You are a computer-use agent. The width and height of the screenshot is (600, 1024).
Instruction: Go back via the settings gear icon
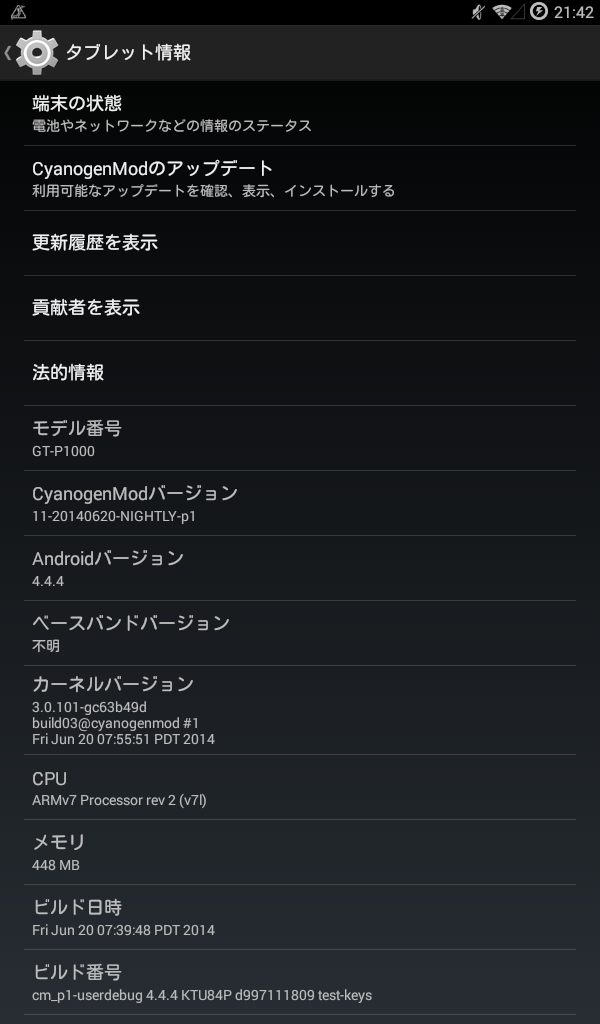pos(36,52)
